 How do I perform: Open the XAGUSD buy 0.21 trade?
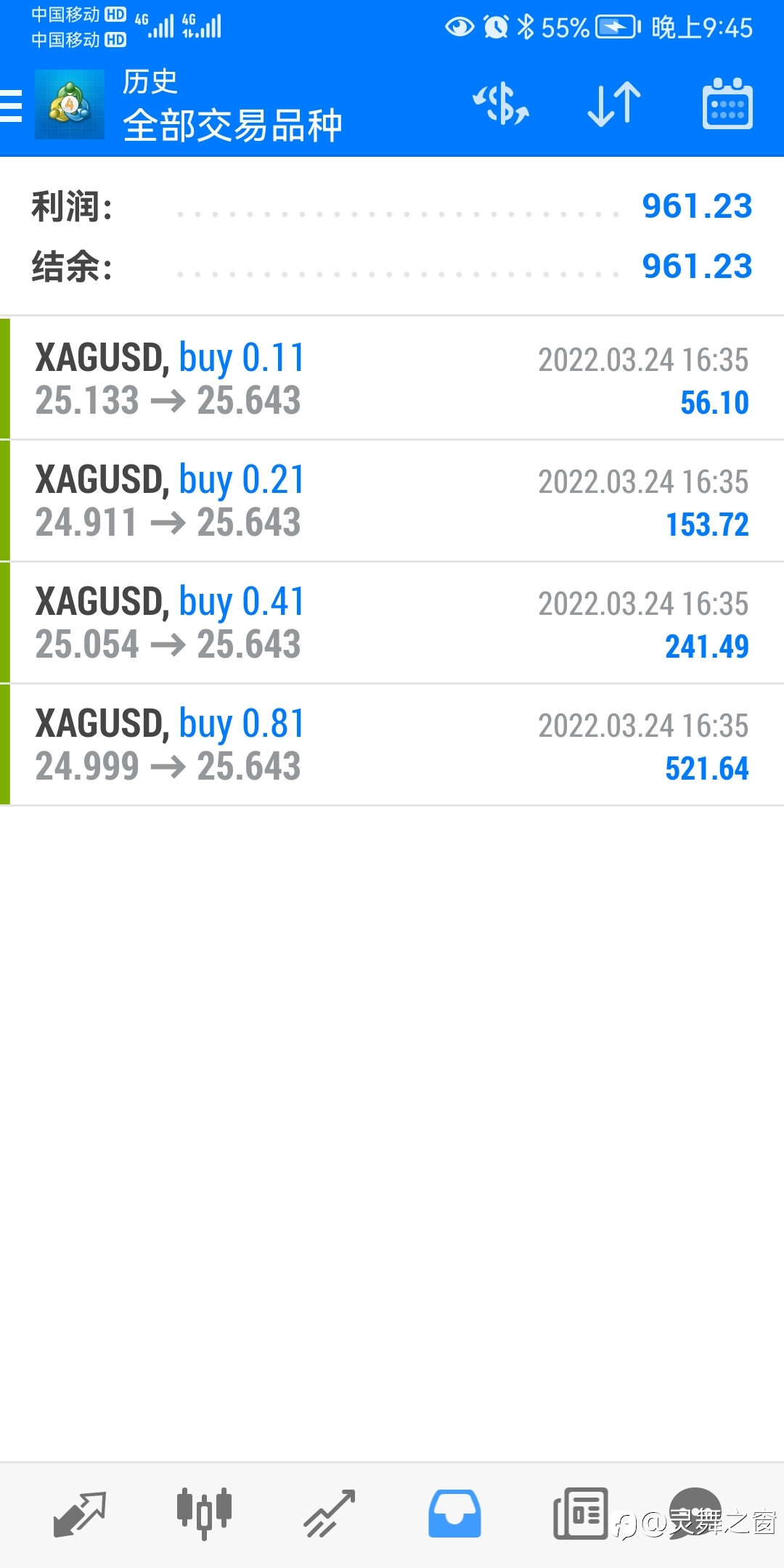pos(392,500)
